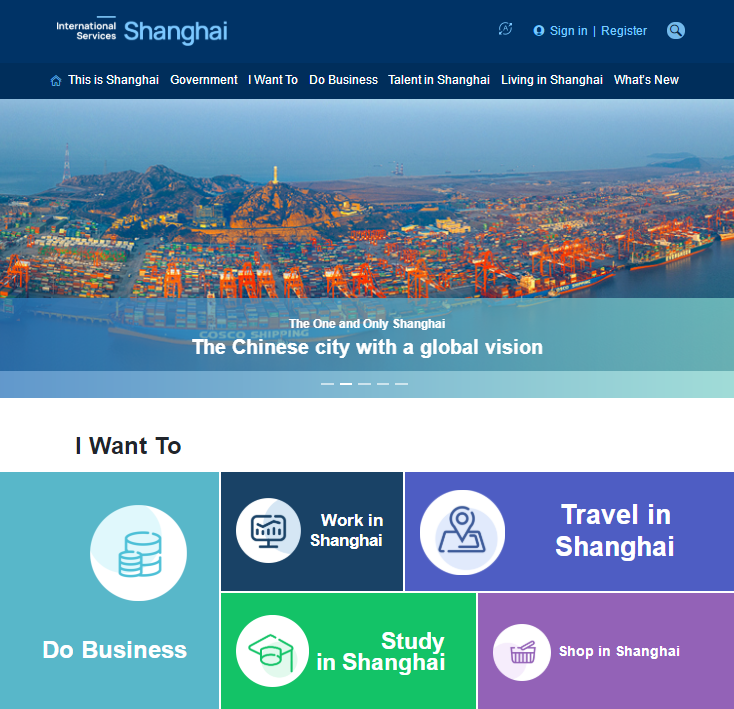
Task: Open Travel in Shanghai tile
Action: click(x=568, y=531)
